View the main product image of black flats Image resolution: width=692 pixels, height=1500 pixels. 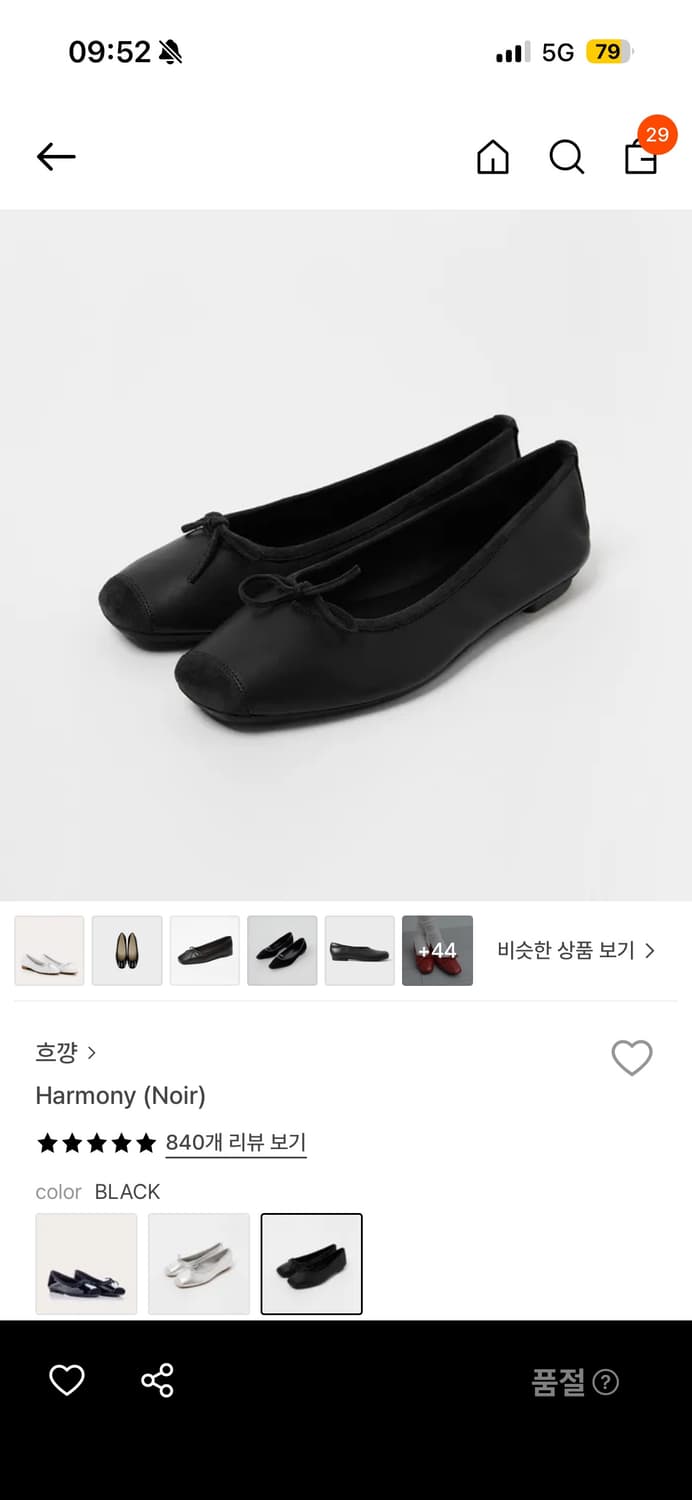346,555
